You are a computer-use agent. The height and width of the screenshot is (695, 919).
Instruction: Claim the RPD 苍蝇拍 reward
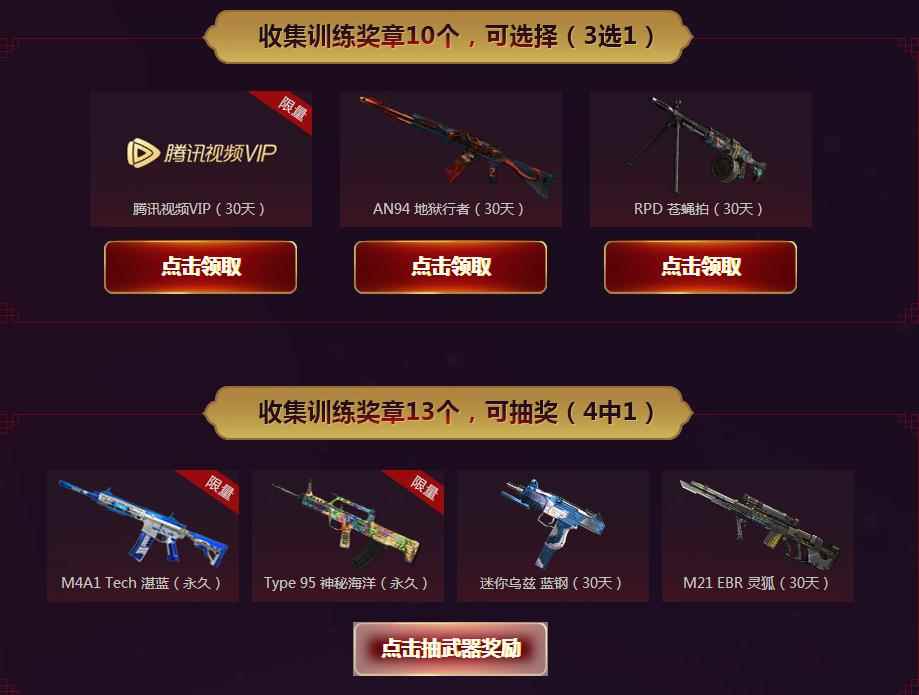(x=700, y=267)
